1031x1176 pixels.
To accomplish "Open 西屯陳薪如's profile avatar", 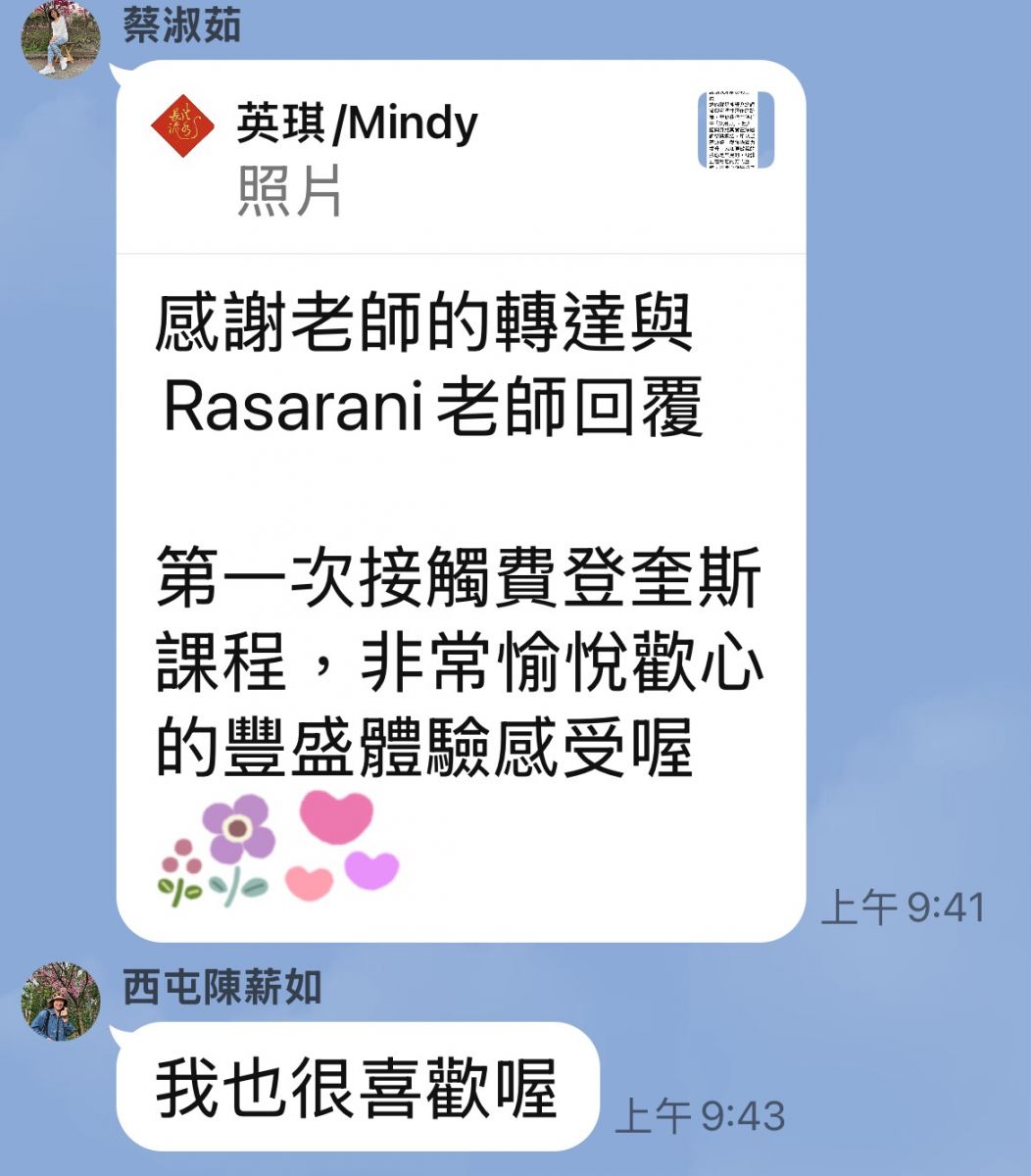I will [x=61, y=1001].
